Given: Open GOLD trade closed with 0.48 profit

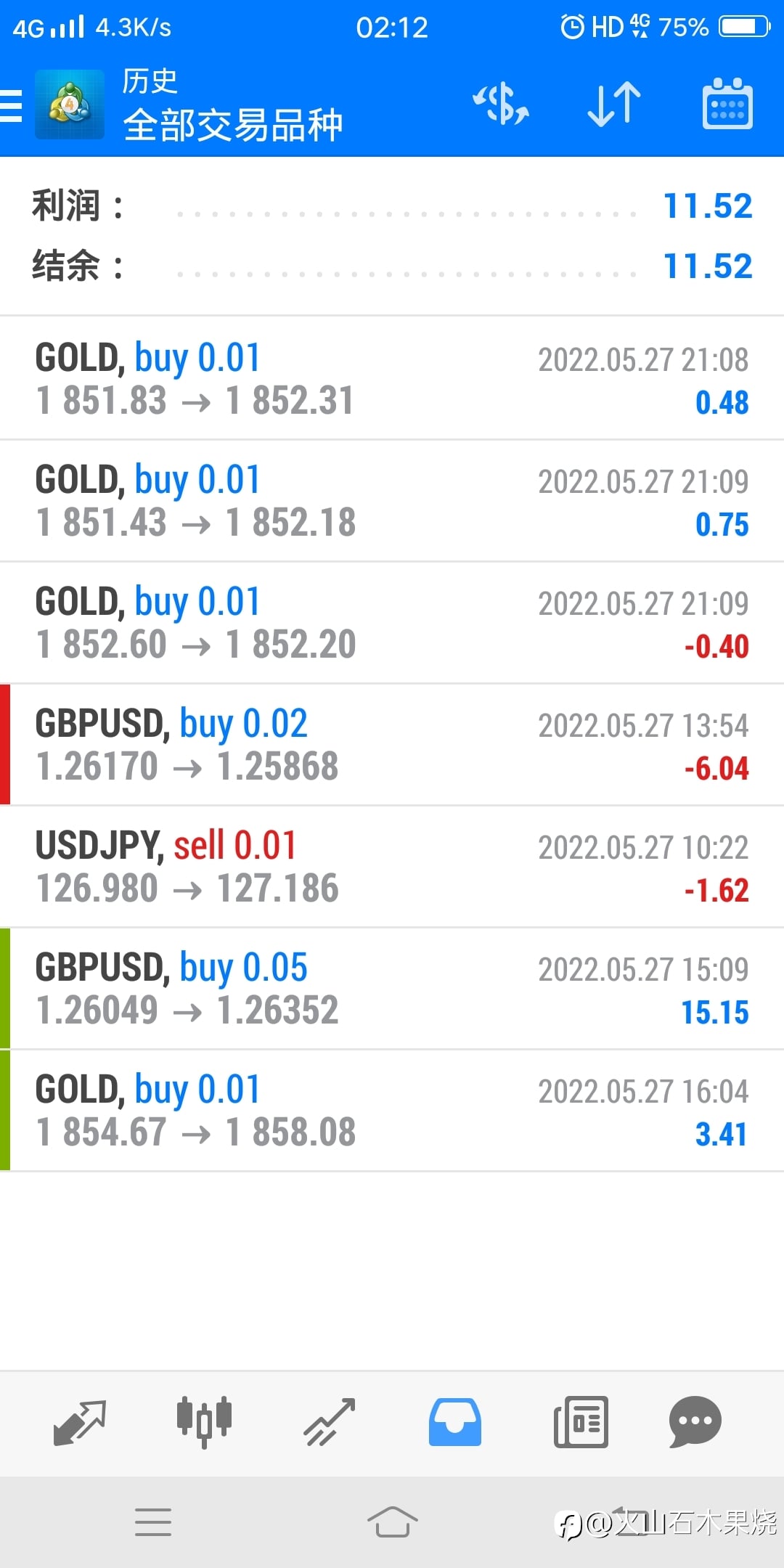Looking at the screenshot, I should [x=392, y=379].
